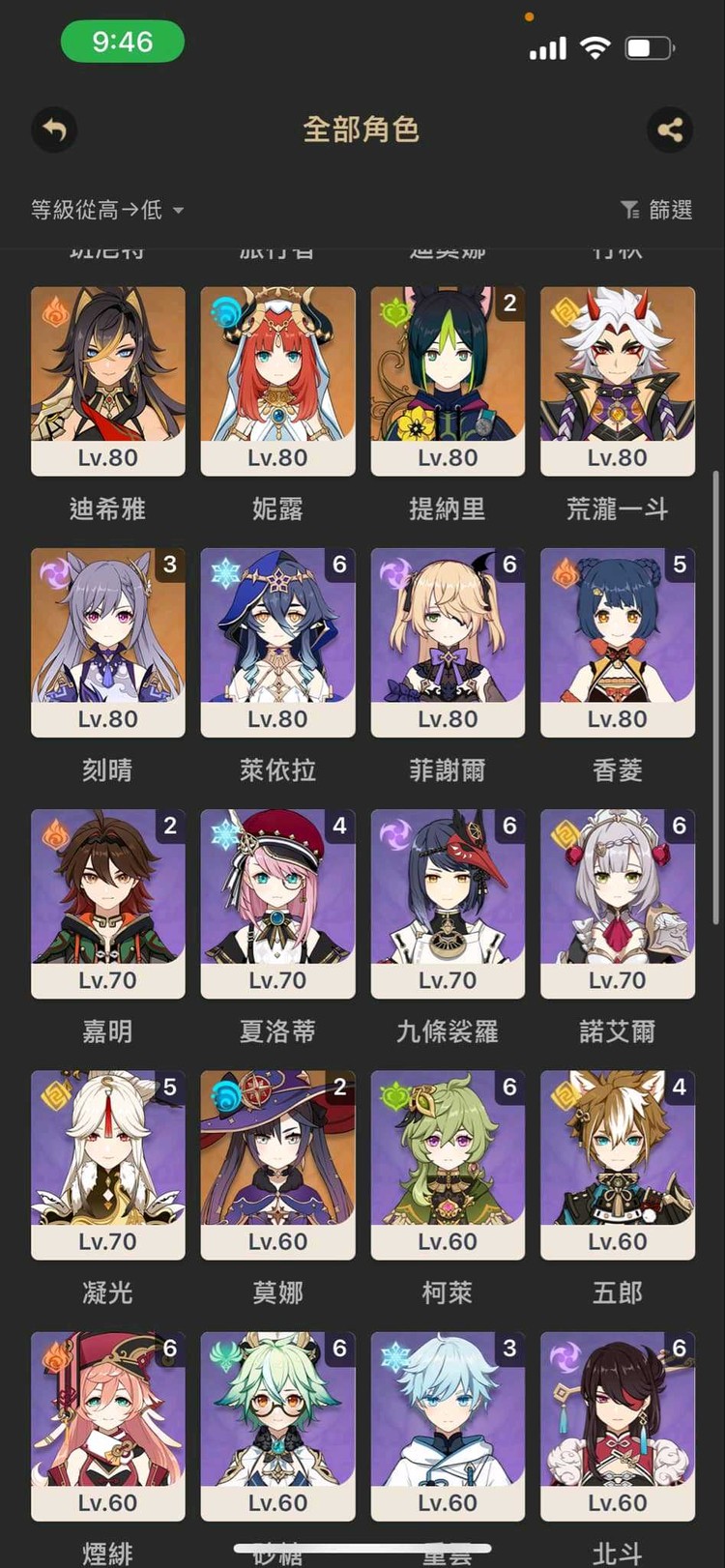
Task: Select the 荒瀧一斗 character card
Action: [x=617, y=380]
